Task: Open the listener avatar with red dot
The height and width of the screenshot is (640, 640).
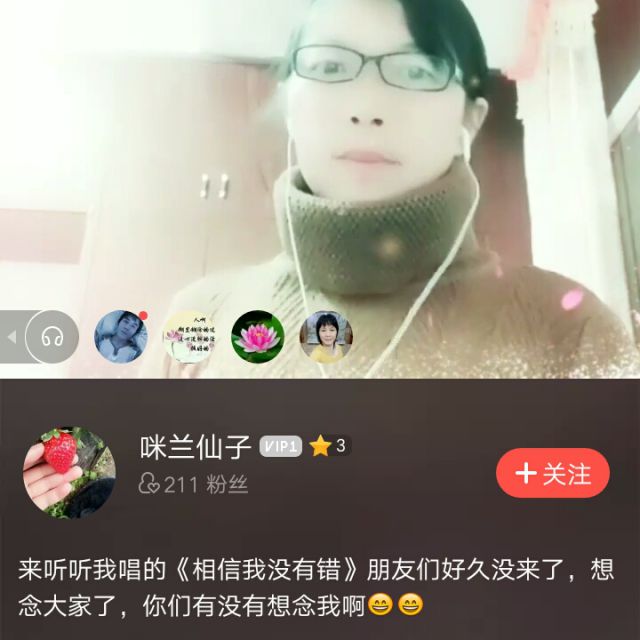Action: tap(121, 337)
